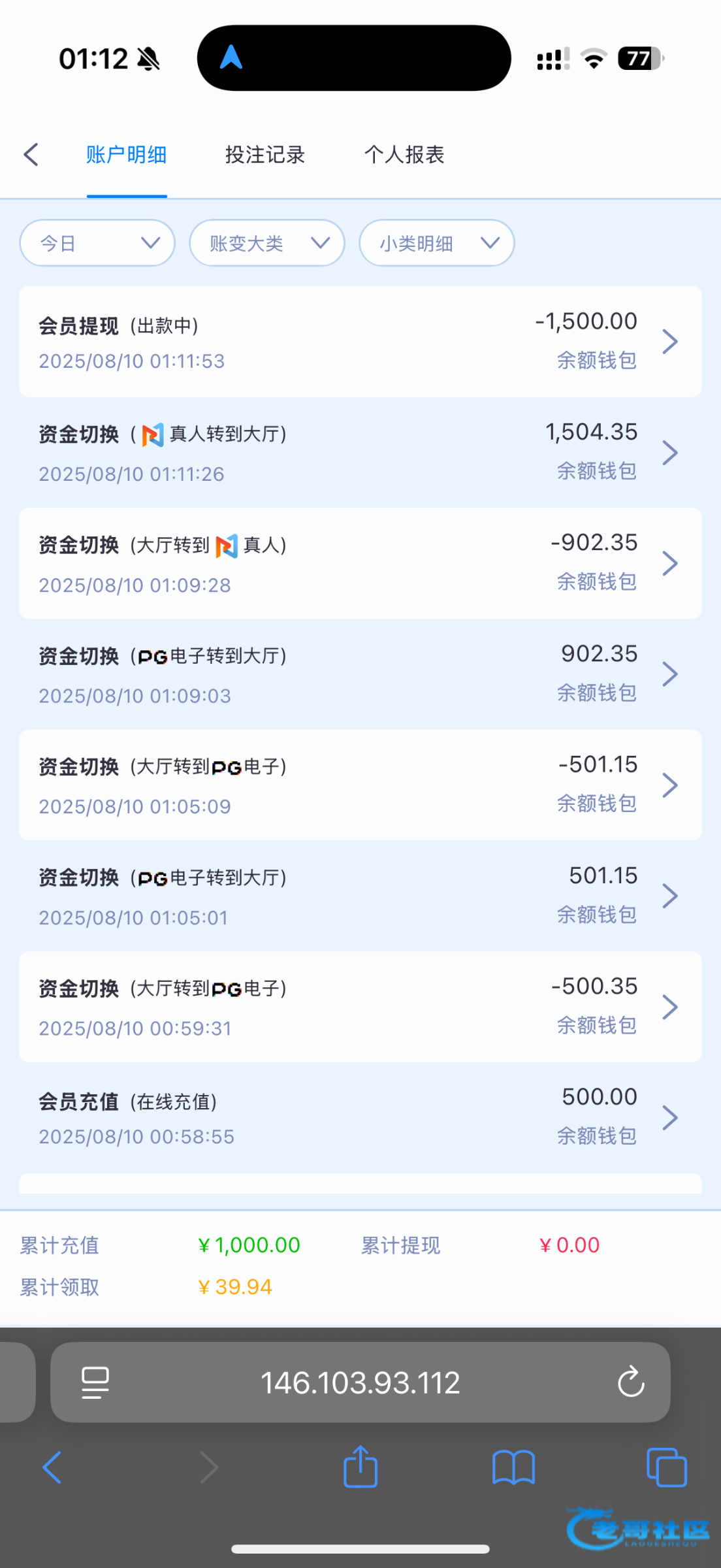Open the -501.15 transfer record
Viewport: 721px width, 1568px height.
pos(360,785)
